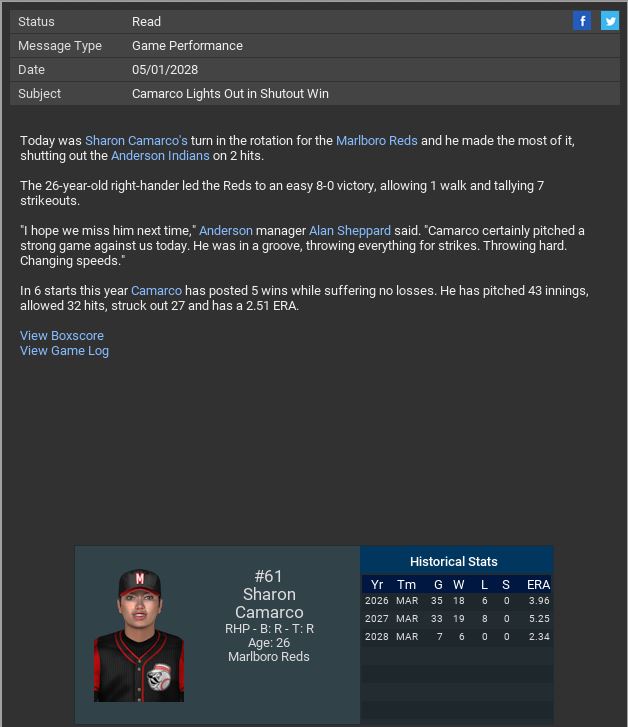
Task: Open the Sharon Camarco's player link
Action: click(x=136, y=141)
